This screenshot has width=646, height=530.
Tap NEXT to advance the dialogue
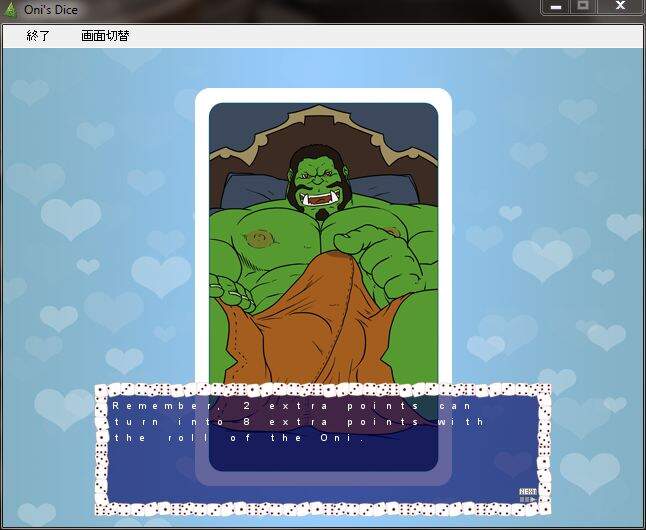(528, 493)
